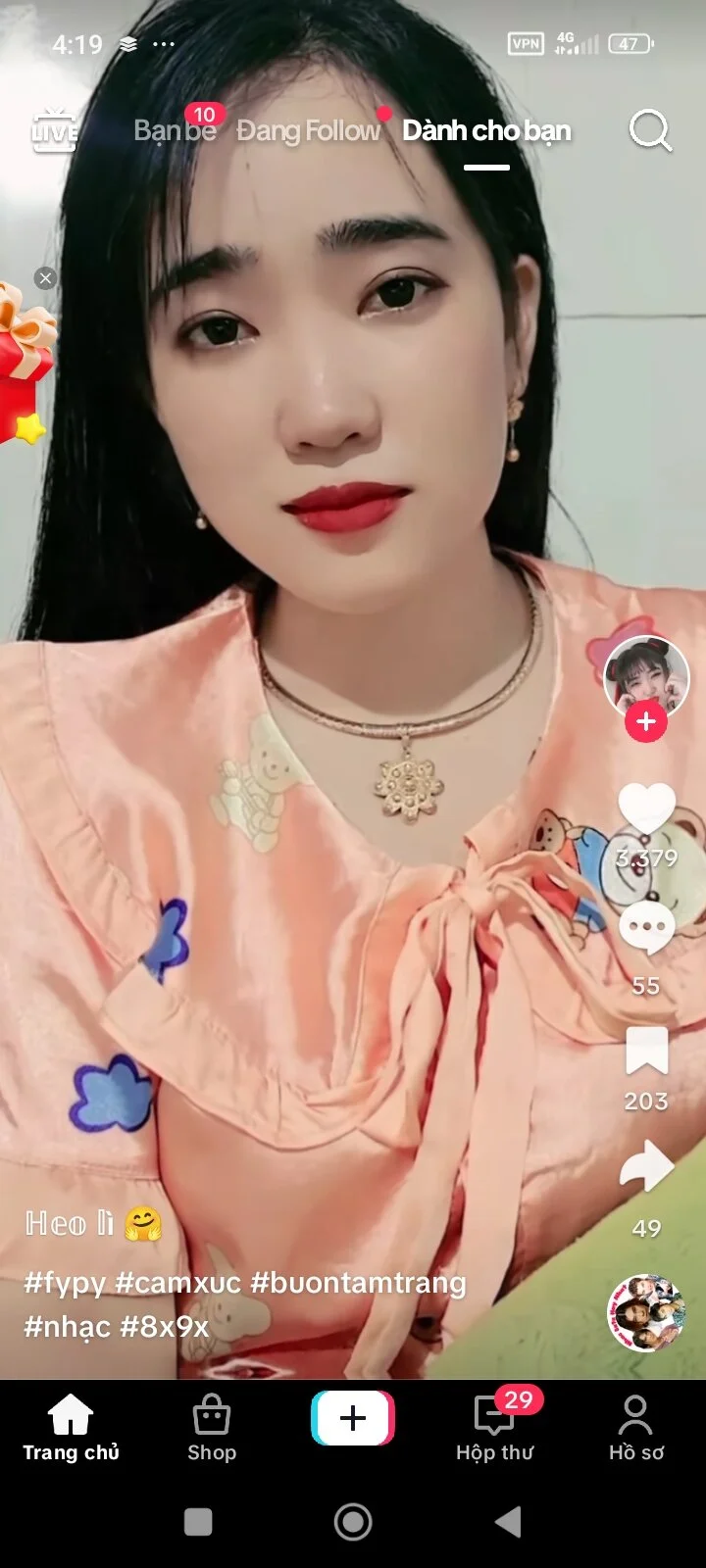This screenshot has width=706, height=1568.
Task: Select the Dành cho bạn tab
Action: click(486, 131)
